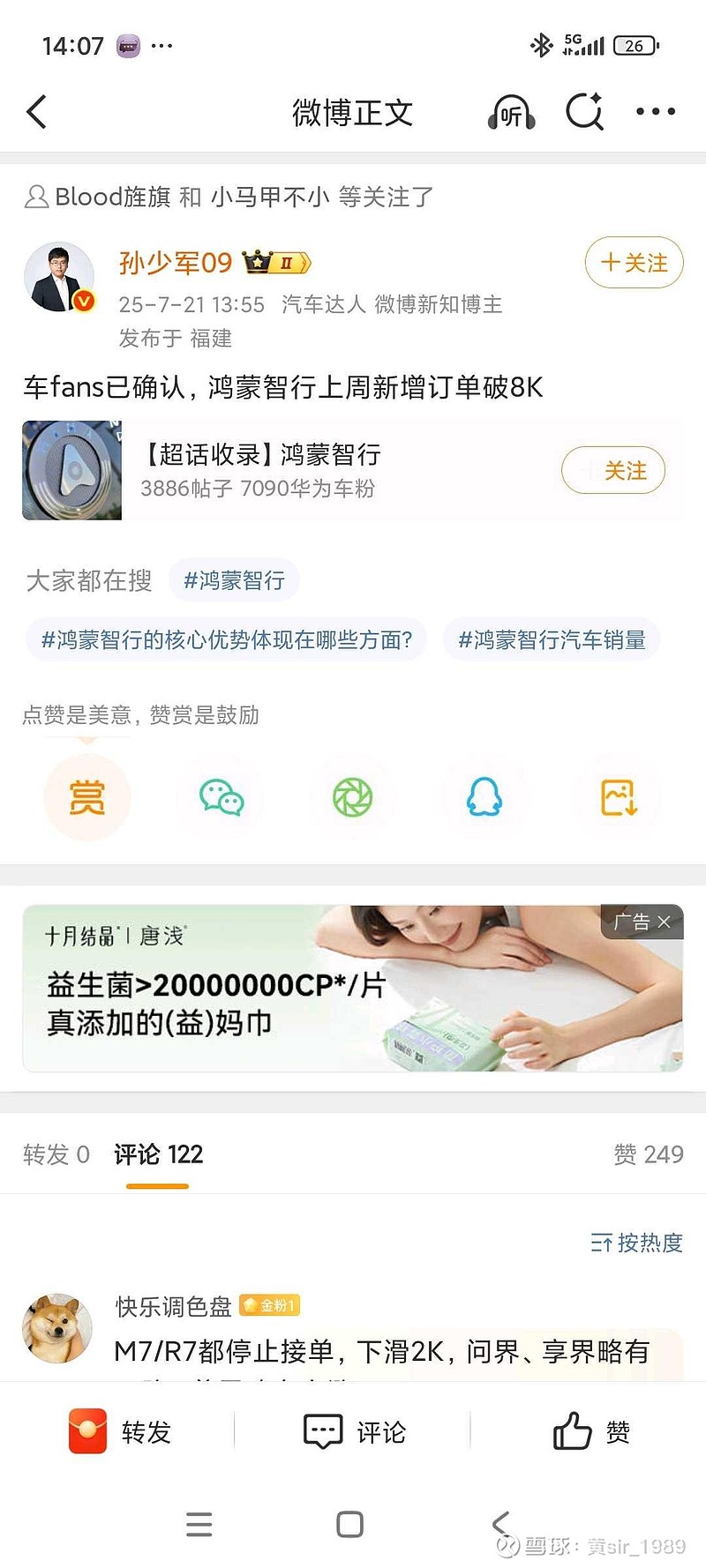Close the 十月结晶 advertisement banner
Image resolution: width=706 pixels, height=1568 pixels.
tap(665, 922)
